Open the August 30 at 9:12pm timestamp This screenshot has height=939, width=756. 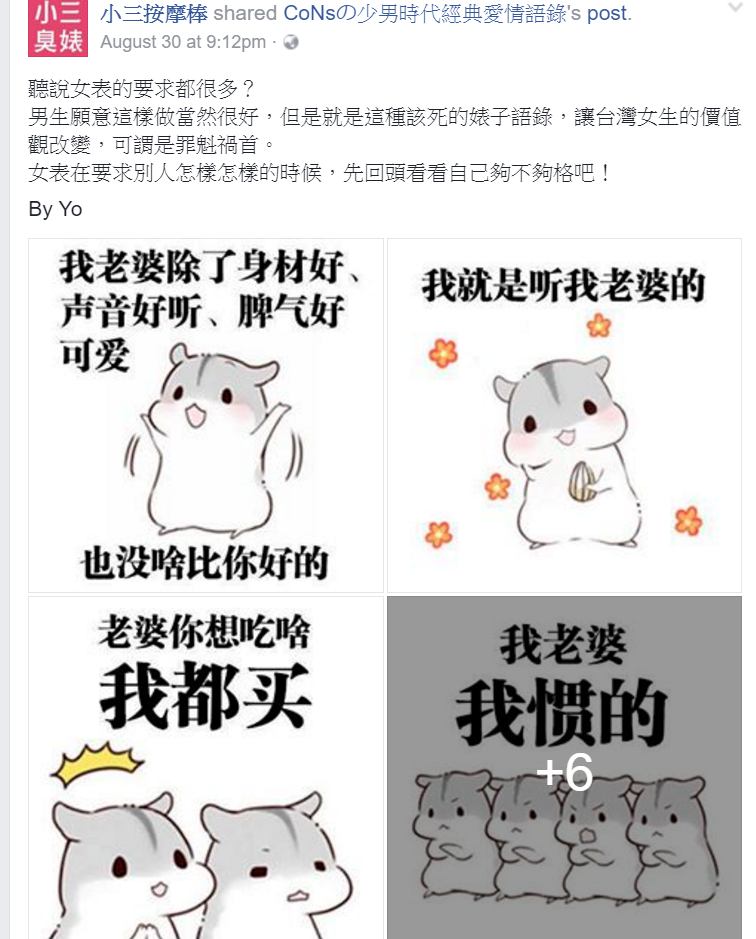[x=183, y=42]
